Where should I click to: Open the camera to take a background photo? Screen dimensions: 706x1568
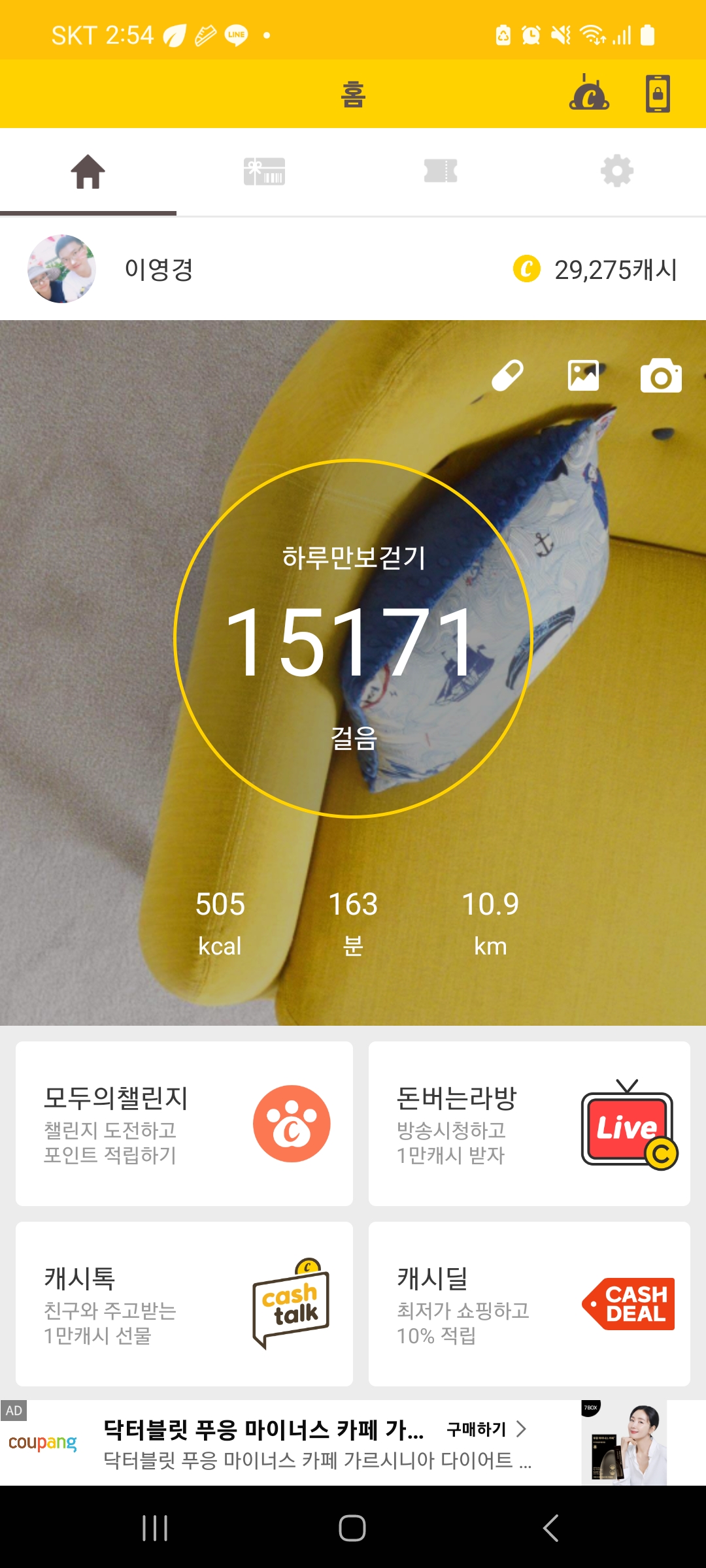[x=661, y=376]
